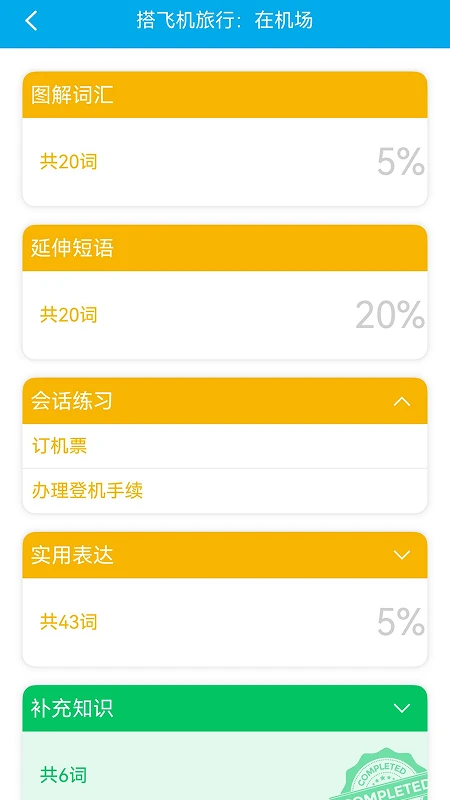
Task: Open the 图解词汇 card
Action: 224,139
